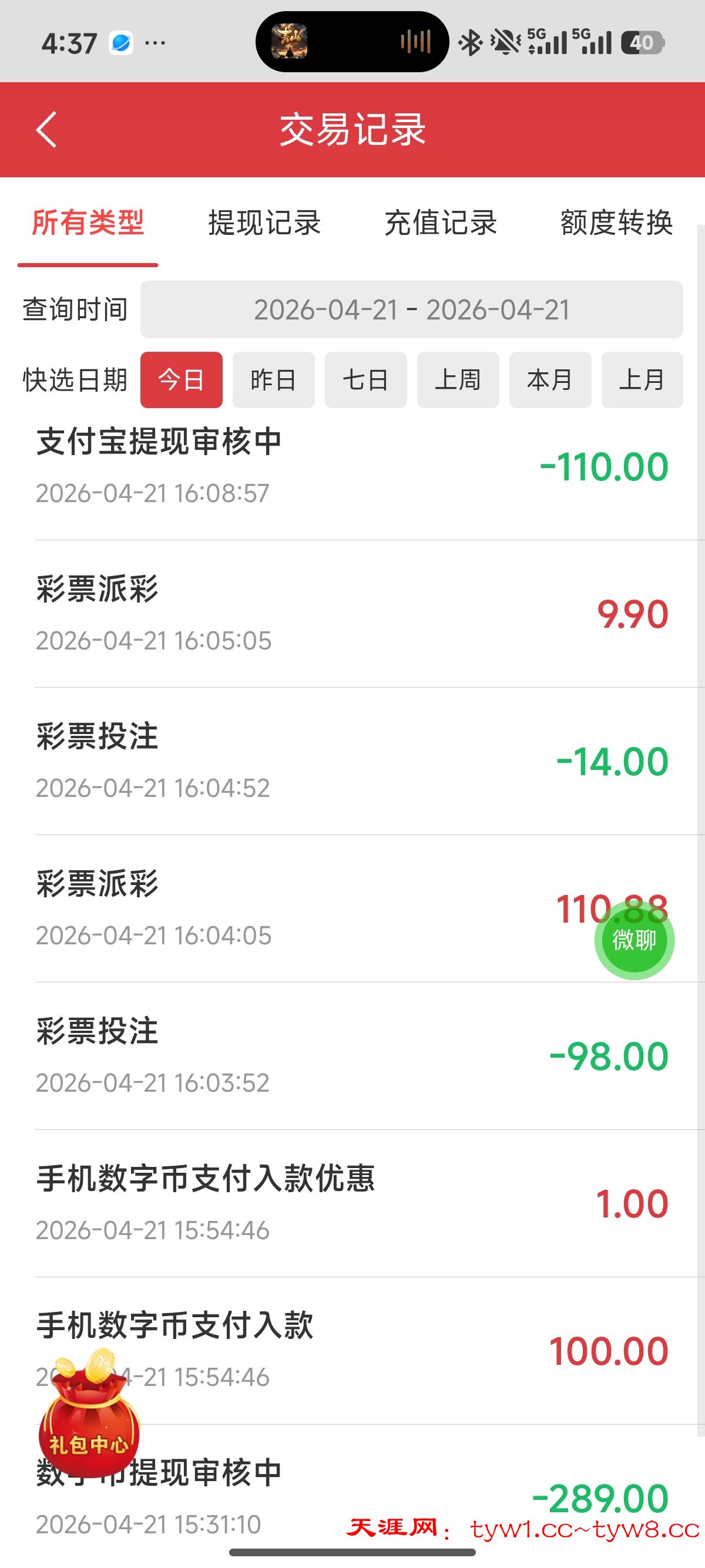Filter records by 昨日
This screenshot has height=1568, width=705.
point(273,380)
